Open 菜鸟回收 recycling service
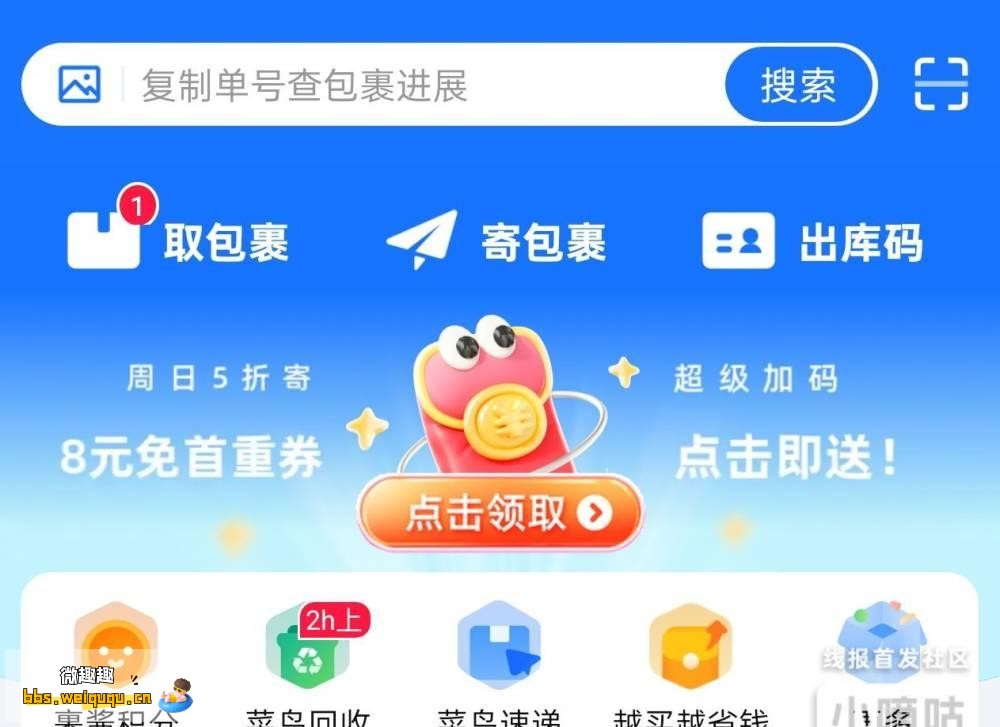Screen dimensions: 1000x727 point(308,660)
